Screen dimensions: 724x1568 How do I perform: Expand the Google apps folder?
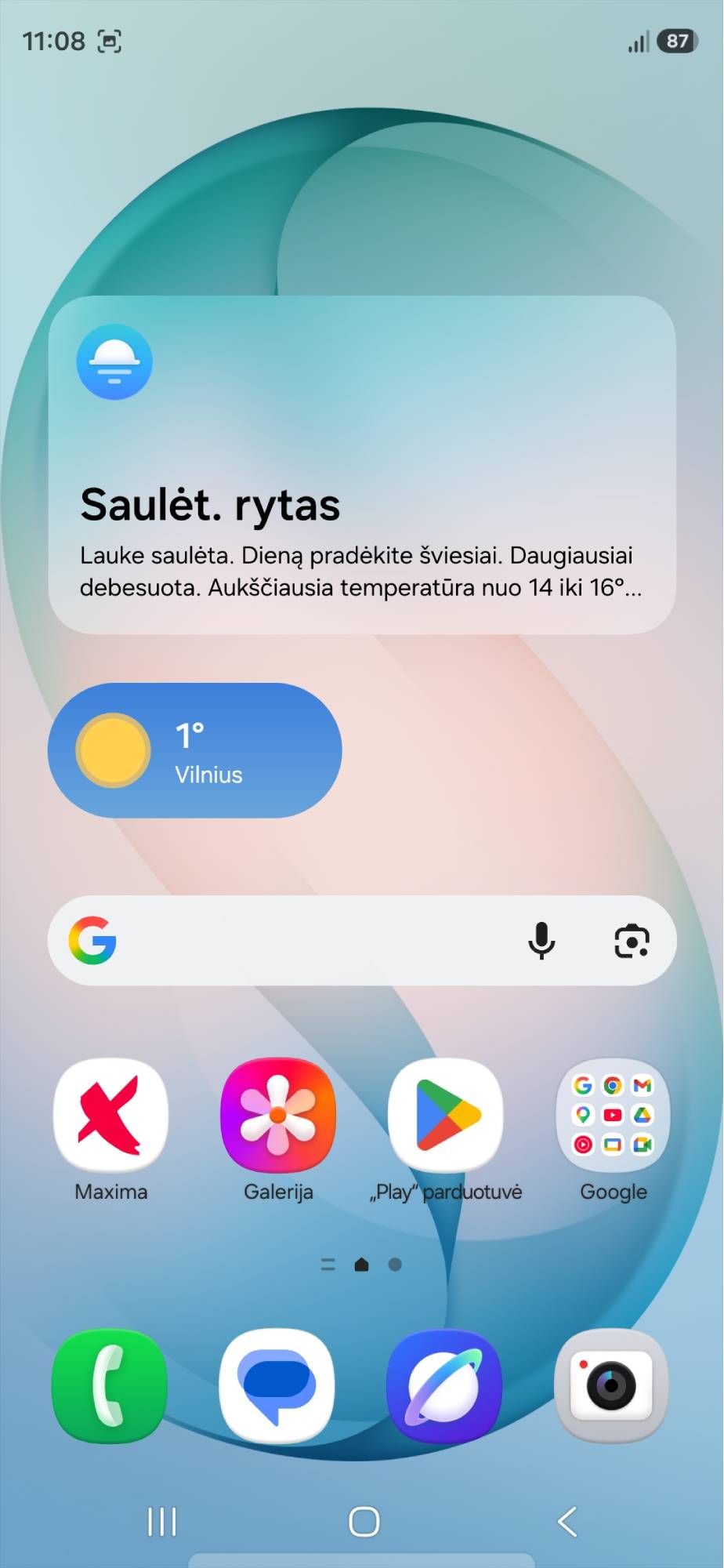coord(613,1115)
